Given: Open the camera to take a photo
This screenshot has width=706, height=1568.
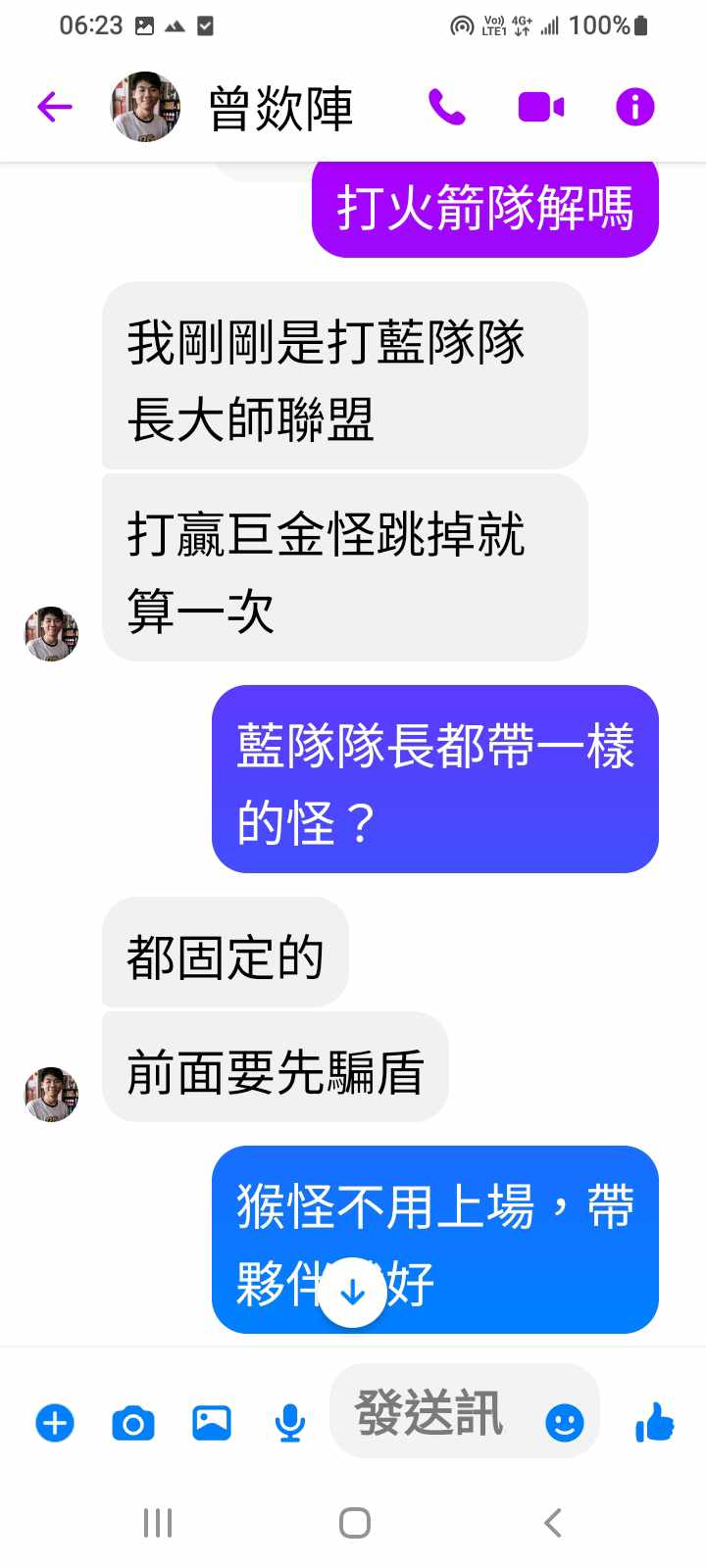Looking at the screenshot, I should point(133,1422).
